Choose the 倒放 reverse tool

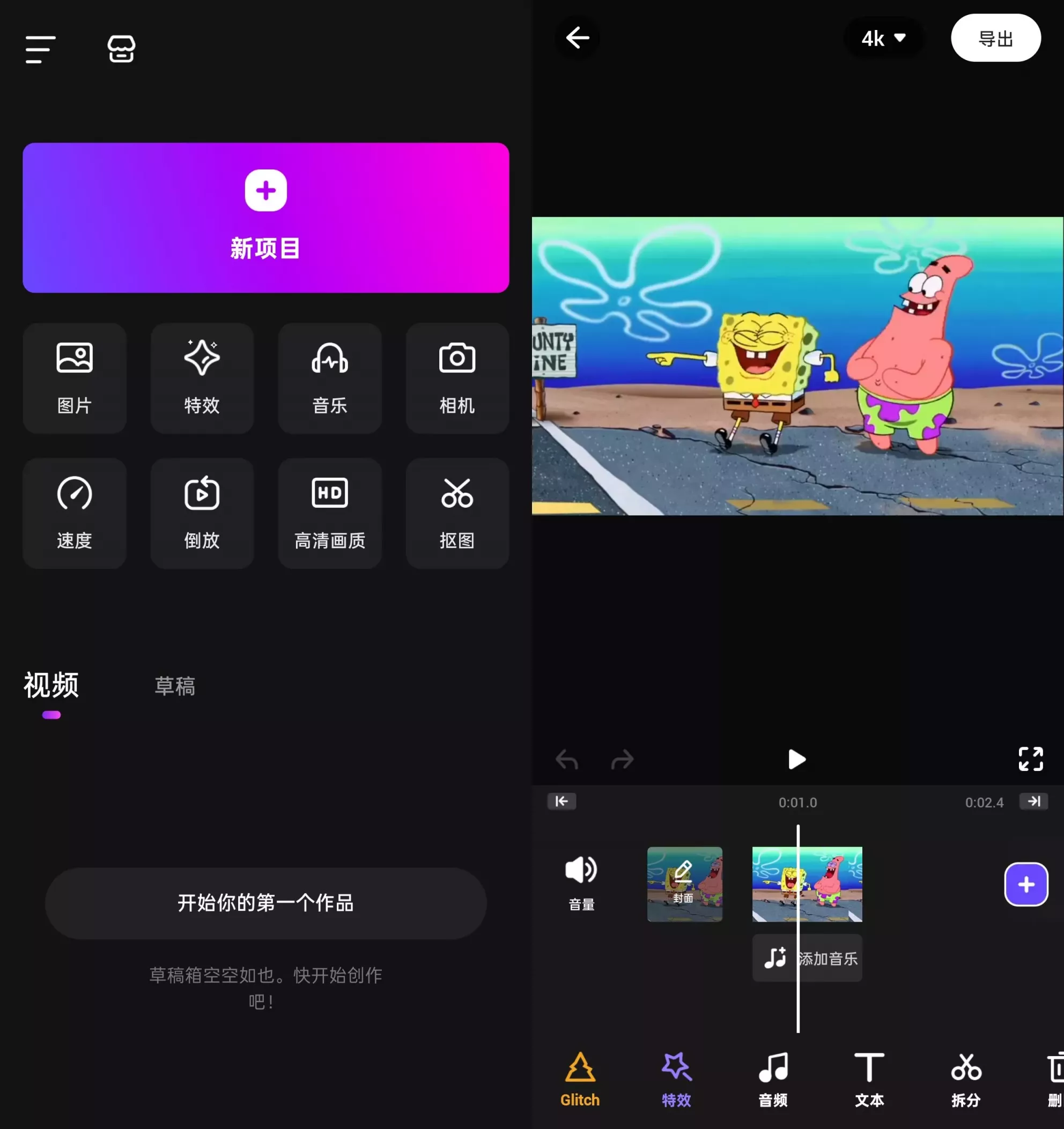pos(202,513)
